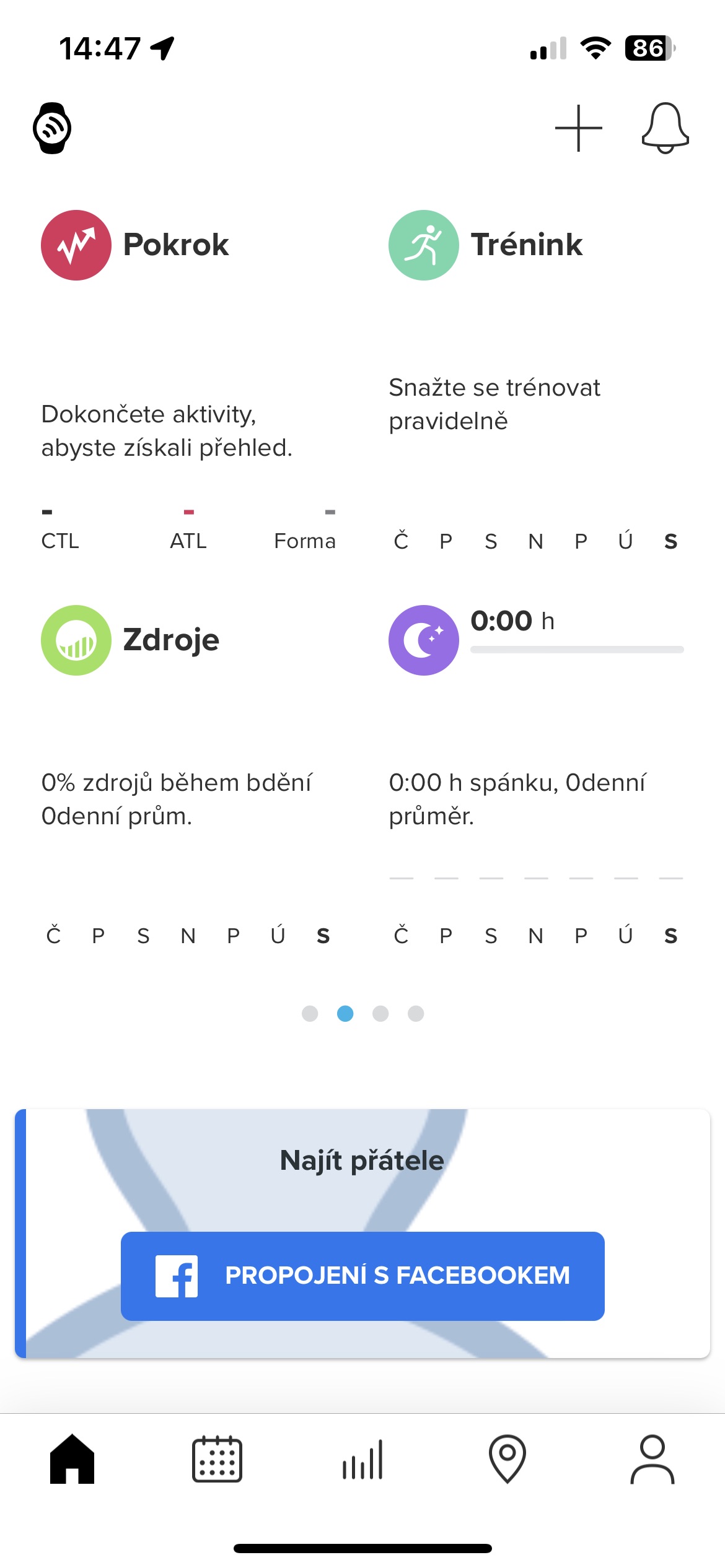Open the watch connection icon

click(x=52, y=128)
